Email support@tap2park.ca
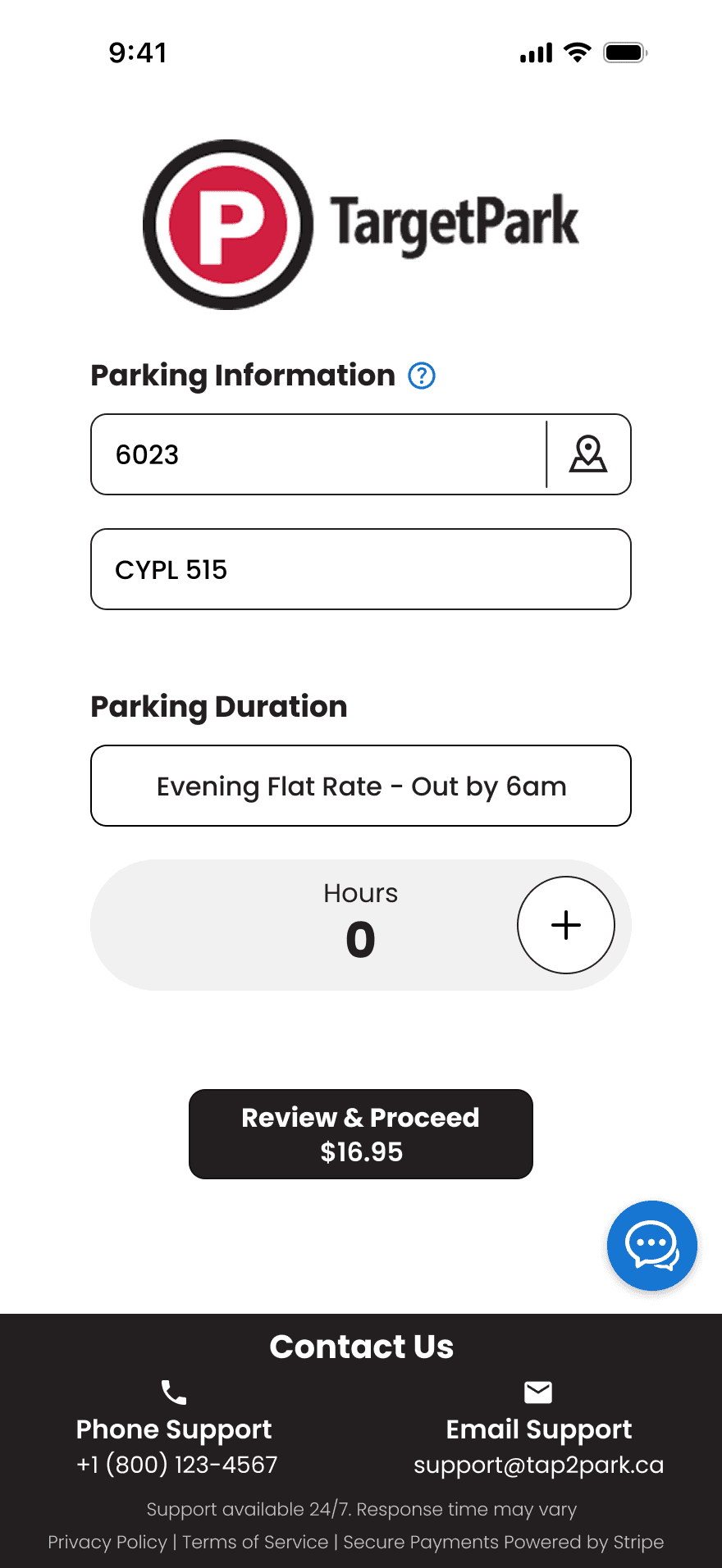This screenshot has width=722, height=1568. pyautogui.click(x=539, y=1465)
